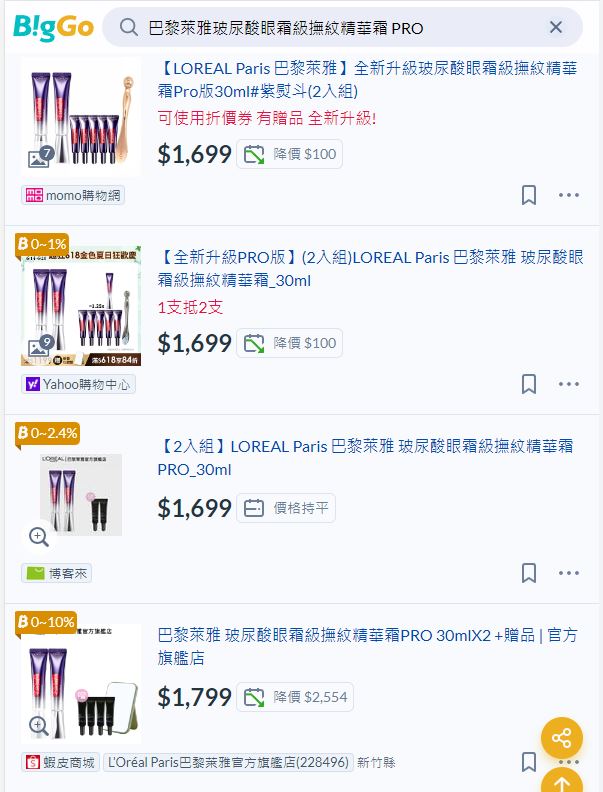603x792 pixels.
Task: View 價格持平 price trend for 博客來 item
Action: tap(287, 508)
